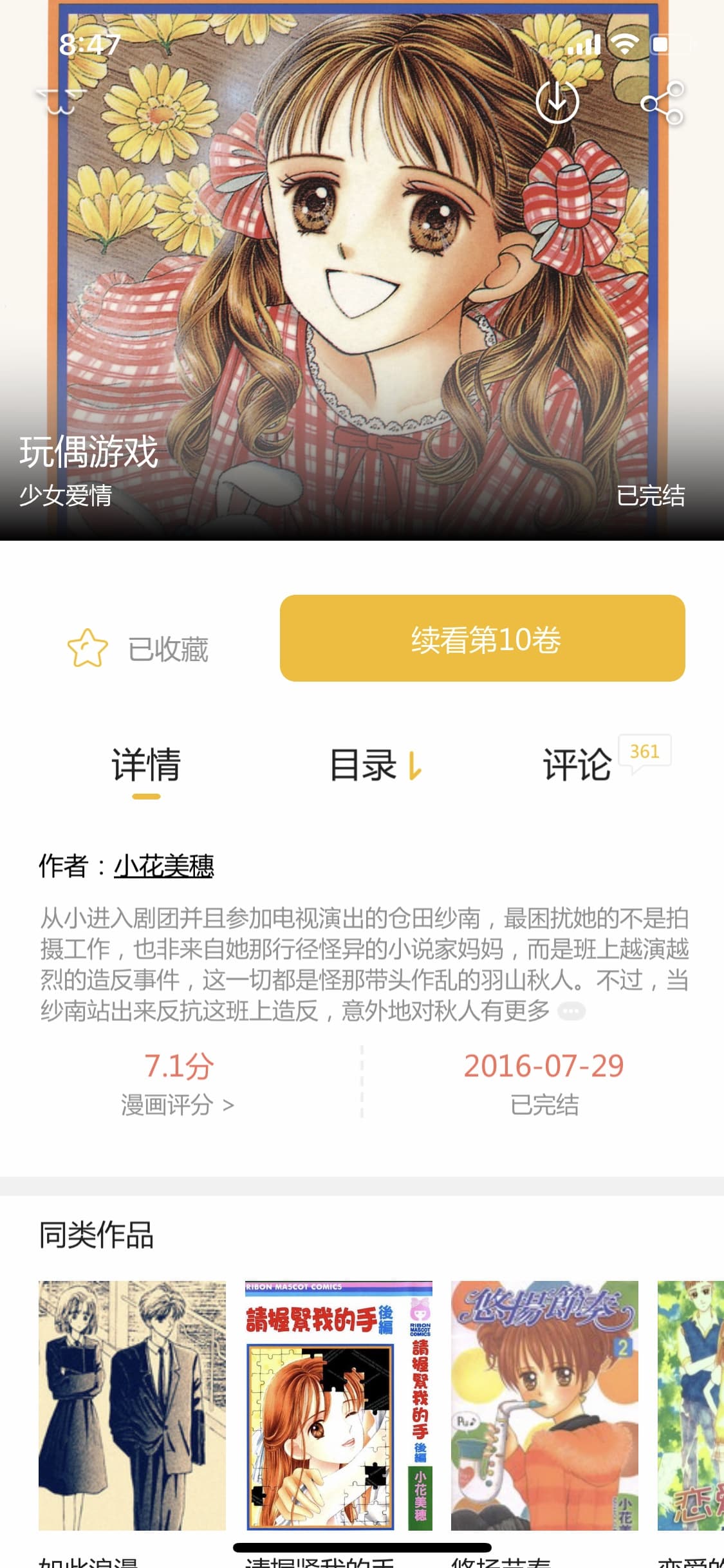Open the black-and-white couple manga cover
724x1568 pixels.
coord(132,1405)
